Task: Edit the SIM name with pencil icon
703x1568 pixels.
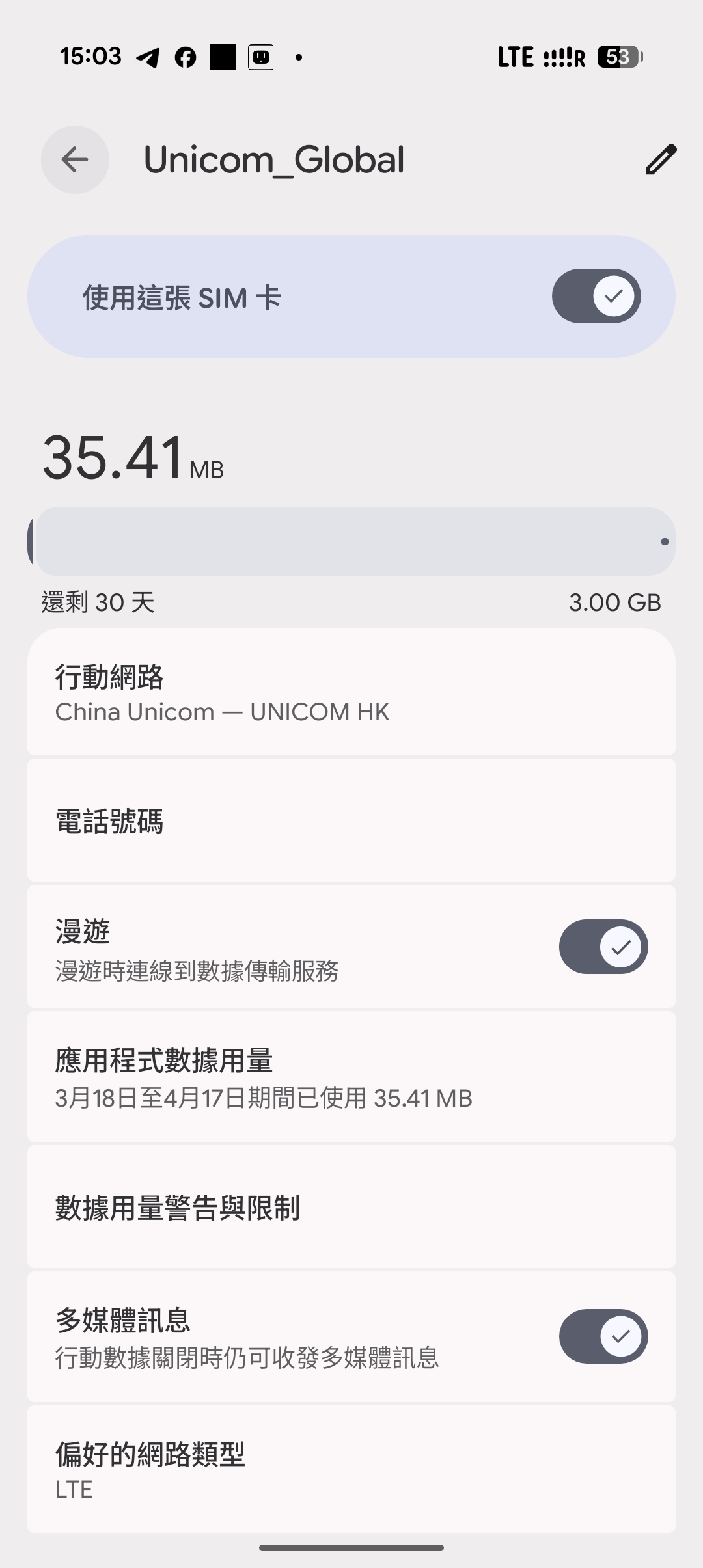Action: tap(661, 159)
